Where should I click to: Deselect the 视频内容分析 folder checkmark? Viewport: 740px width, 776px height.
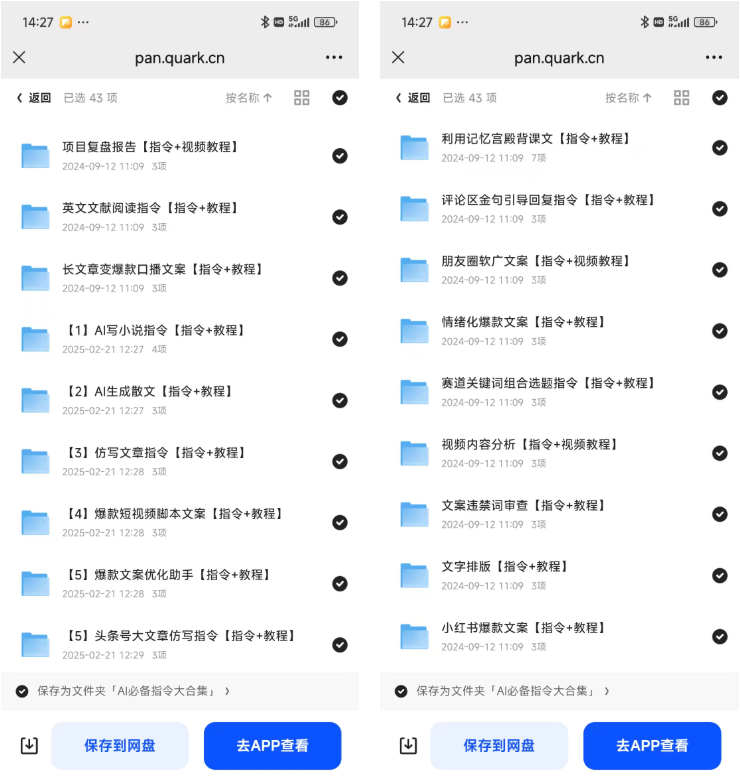pyautogui.click(x=719, y=453)
